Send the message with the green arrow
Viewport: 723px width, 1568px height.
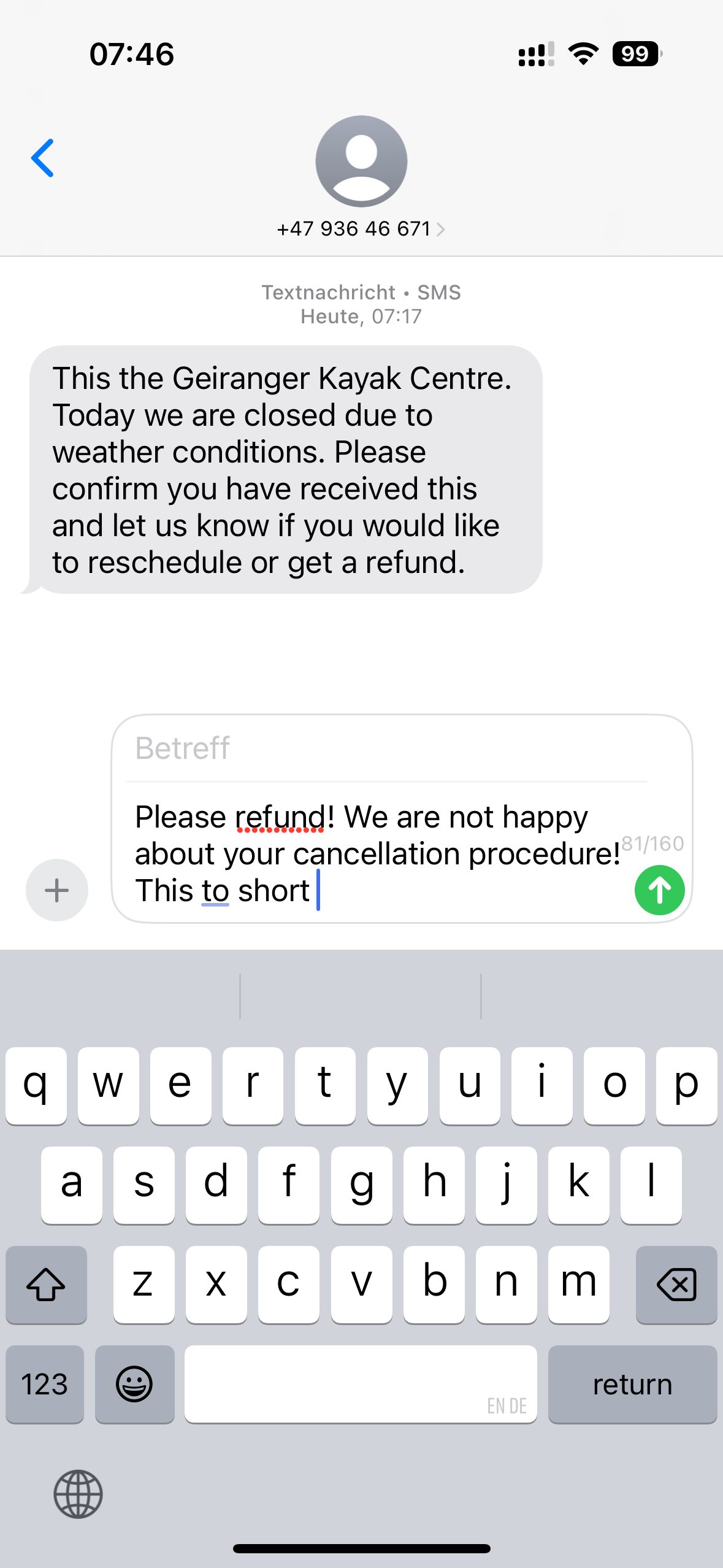tap(659, 890)
